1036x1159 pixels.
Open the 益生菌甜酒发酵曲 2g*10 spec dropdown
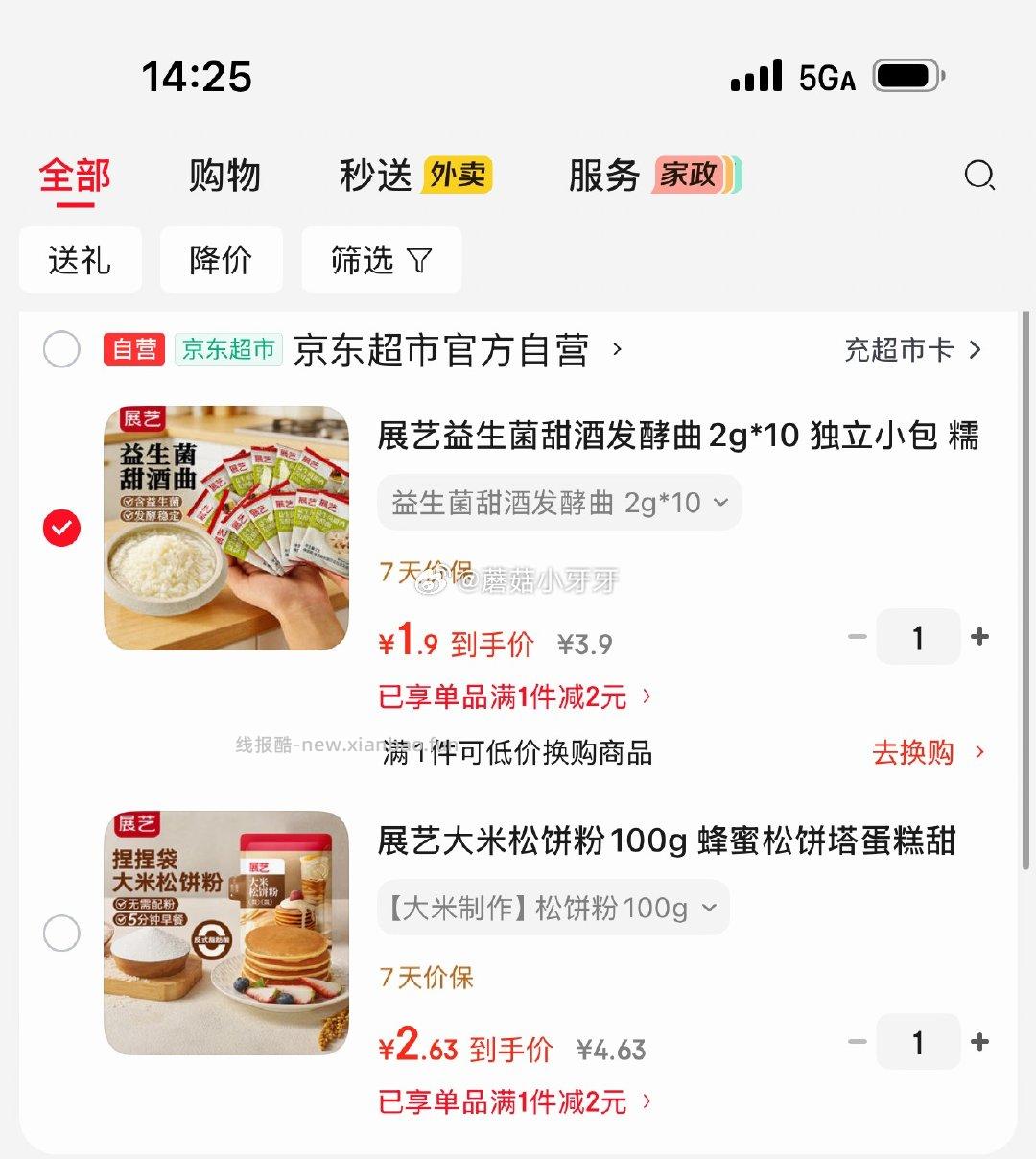(559, 502)
